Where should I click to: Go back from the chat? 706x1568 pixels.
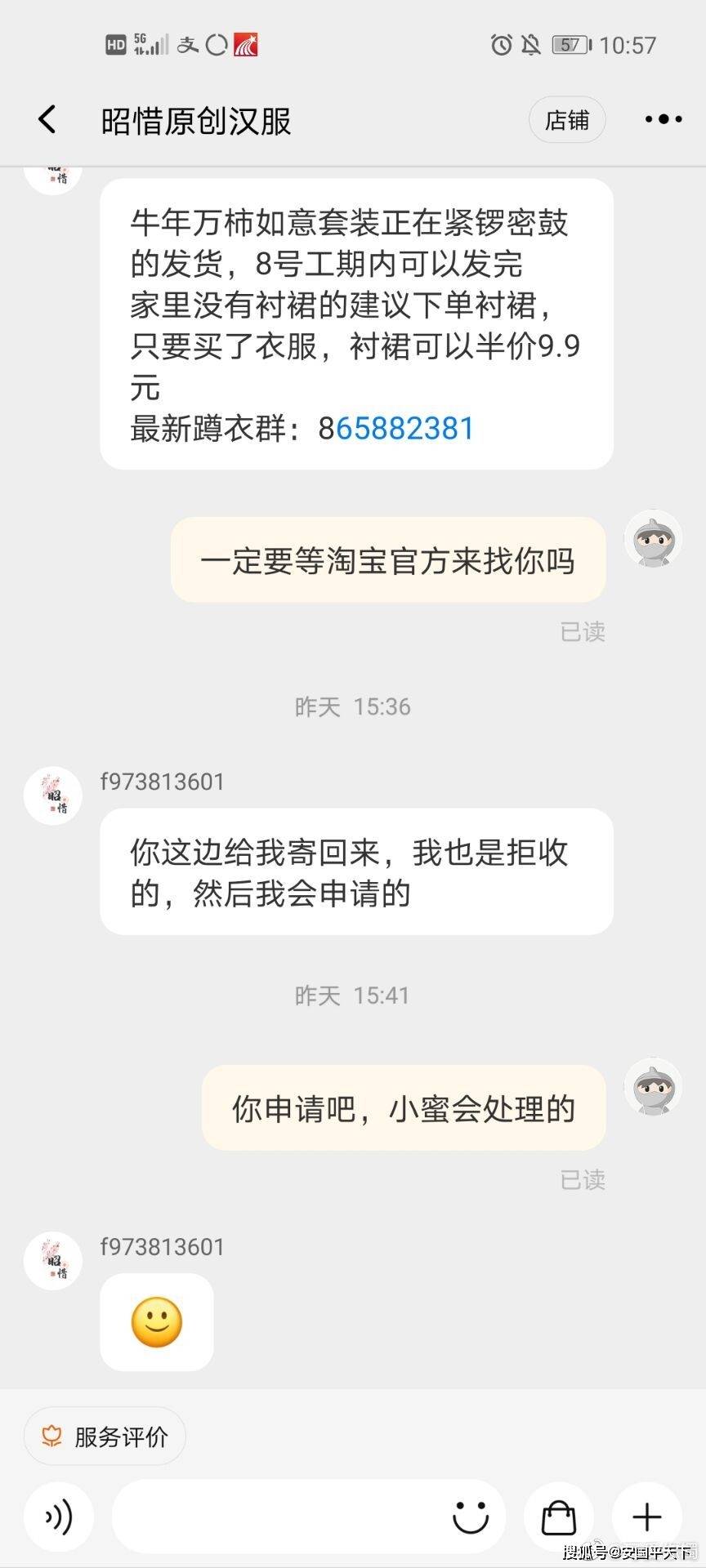click(x=47, y=119)
